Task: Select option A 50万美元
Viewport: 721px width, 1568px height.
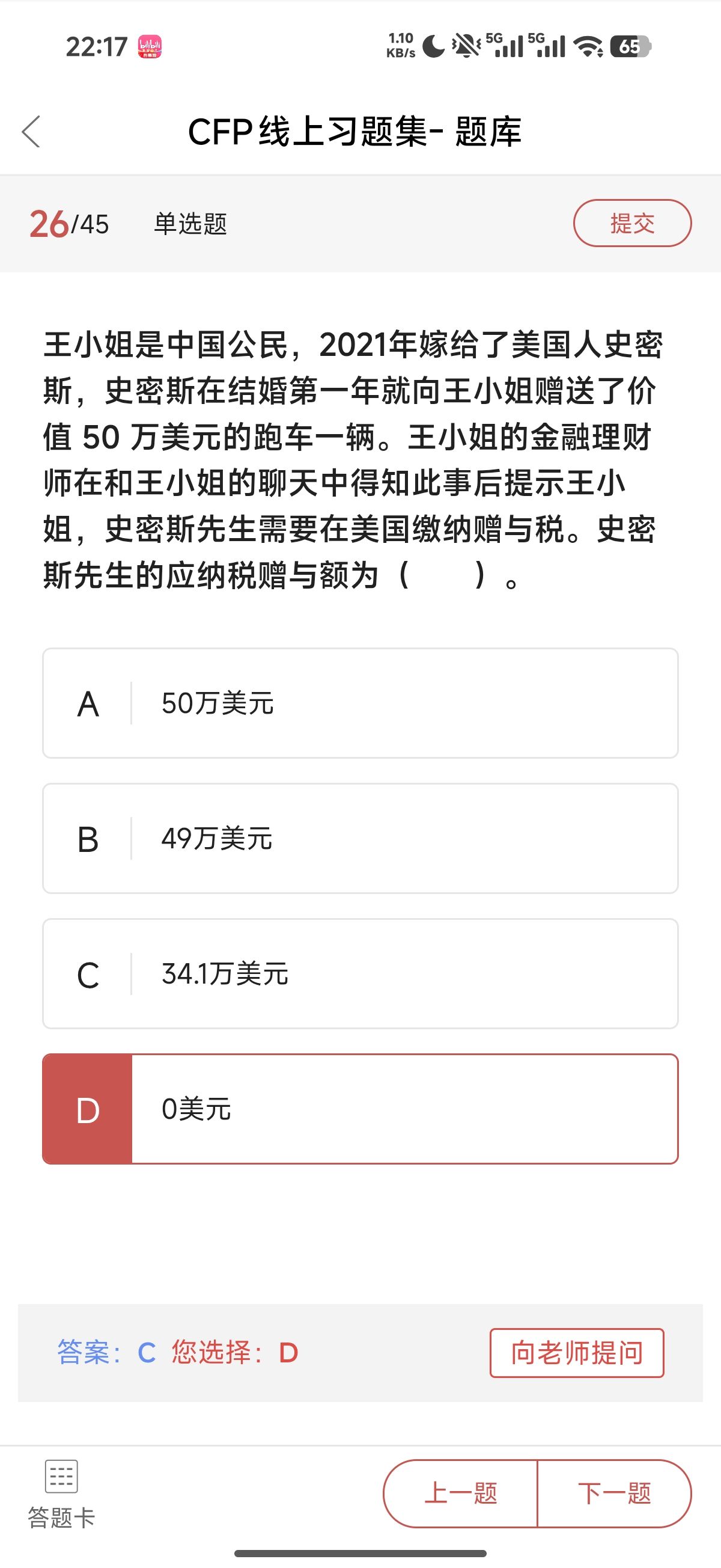Action: point(360,703)
